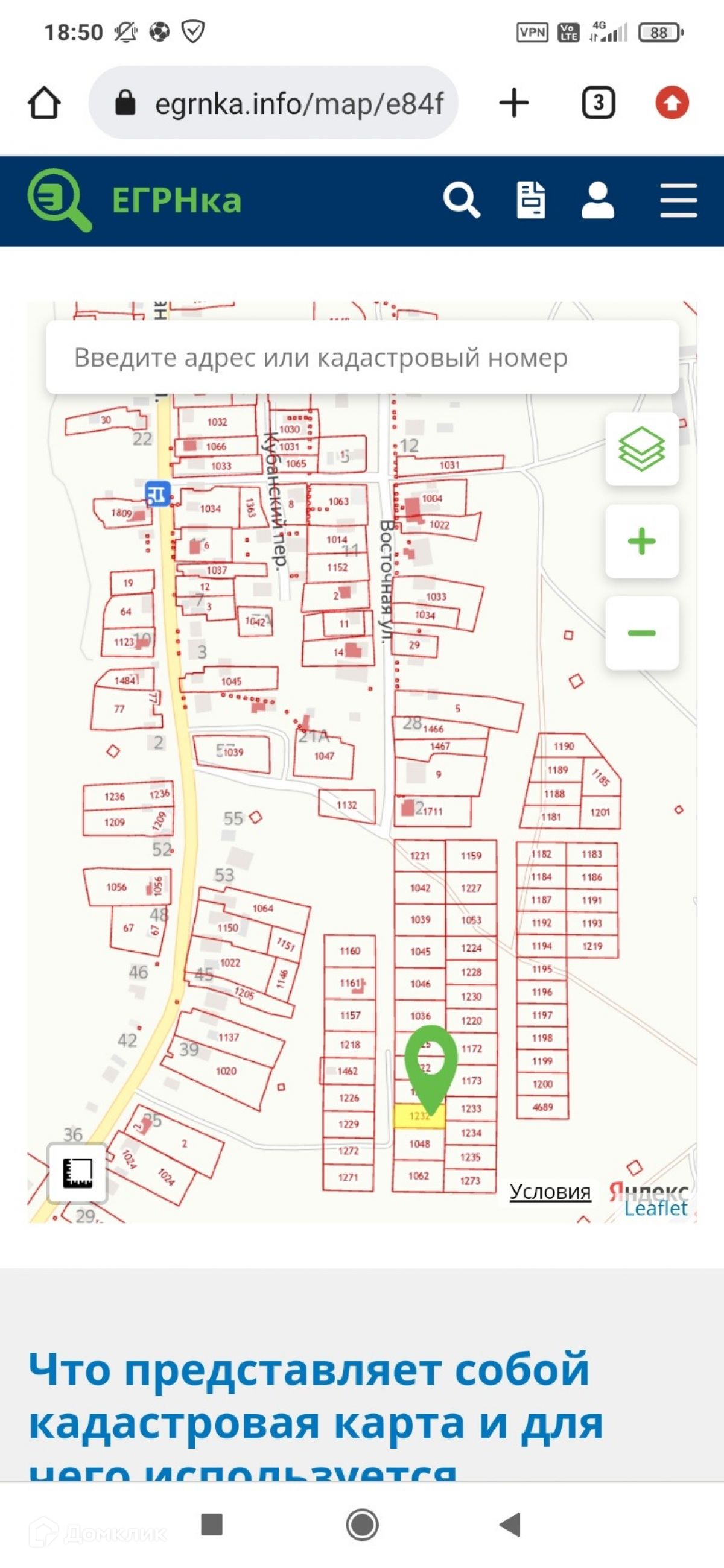Open a new browser tab
This screenshot has width=724, height=1568.
[514, 103]
